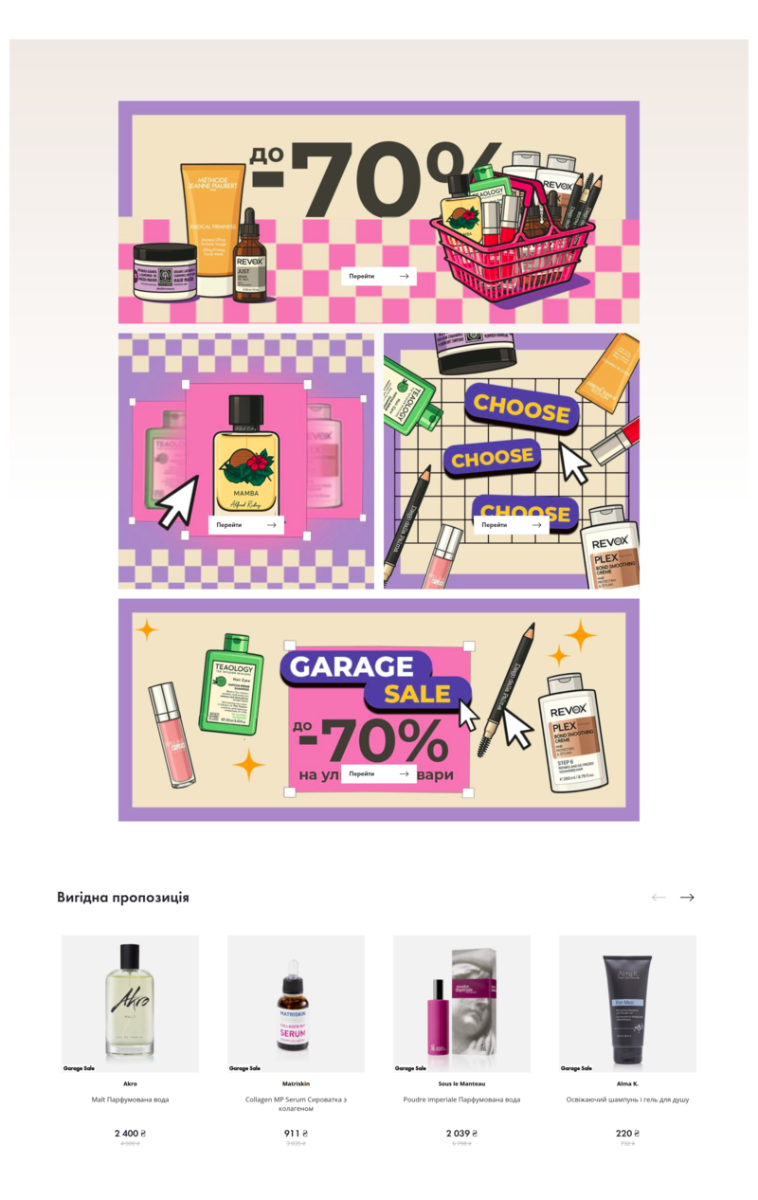Tap Перейти on the Garage Sale banner
Screen dimensions: 758x1200
378,774
